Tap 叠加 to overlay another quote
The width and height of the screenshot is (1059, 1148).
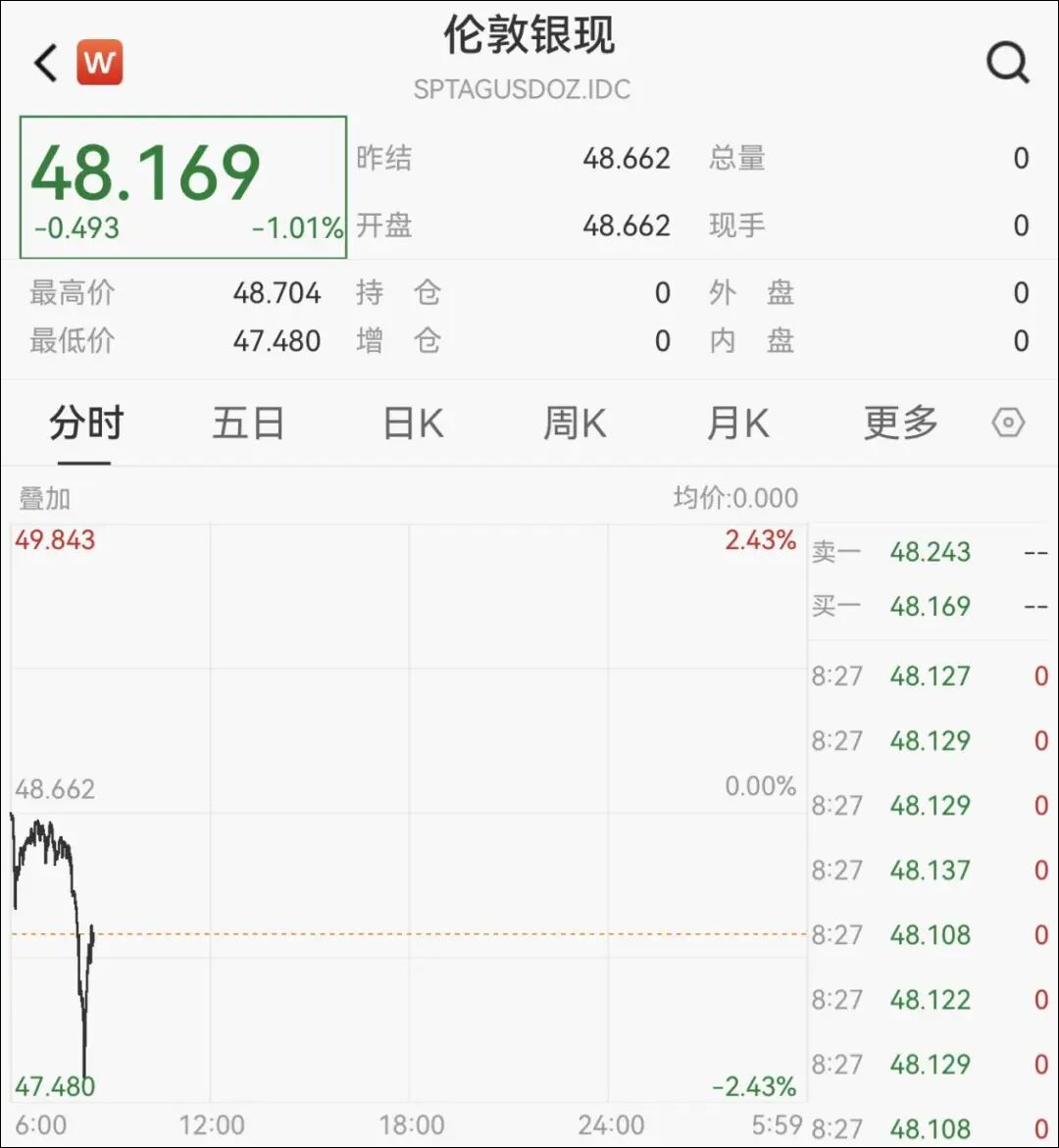click(45, 498)
